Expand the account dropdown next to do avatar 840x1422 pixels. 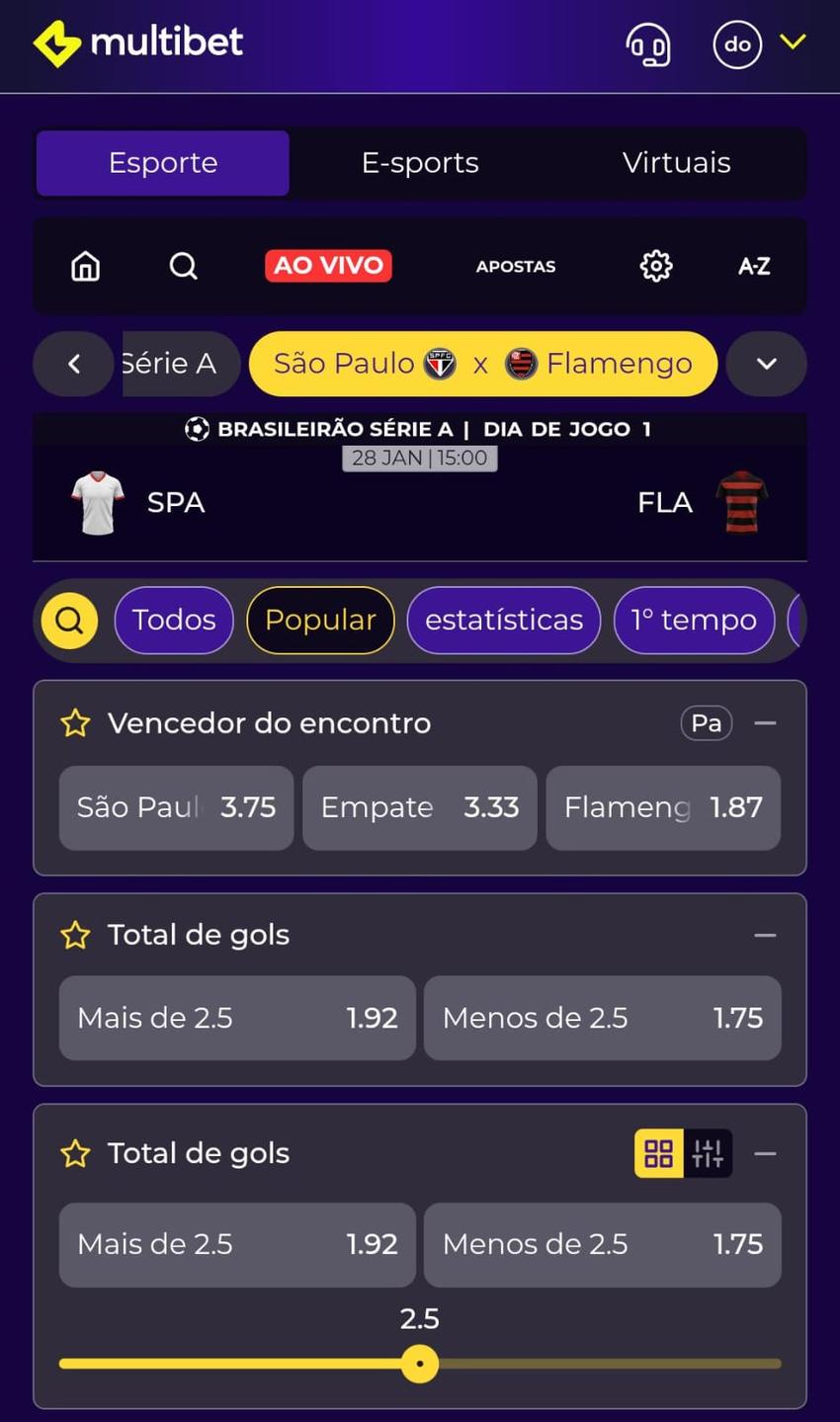pyautogui.click(x=793, y=43)
